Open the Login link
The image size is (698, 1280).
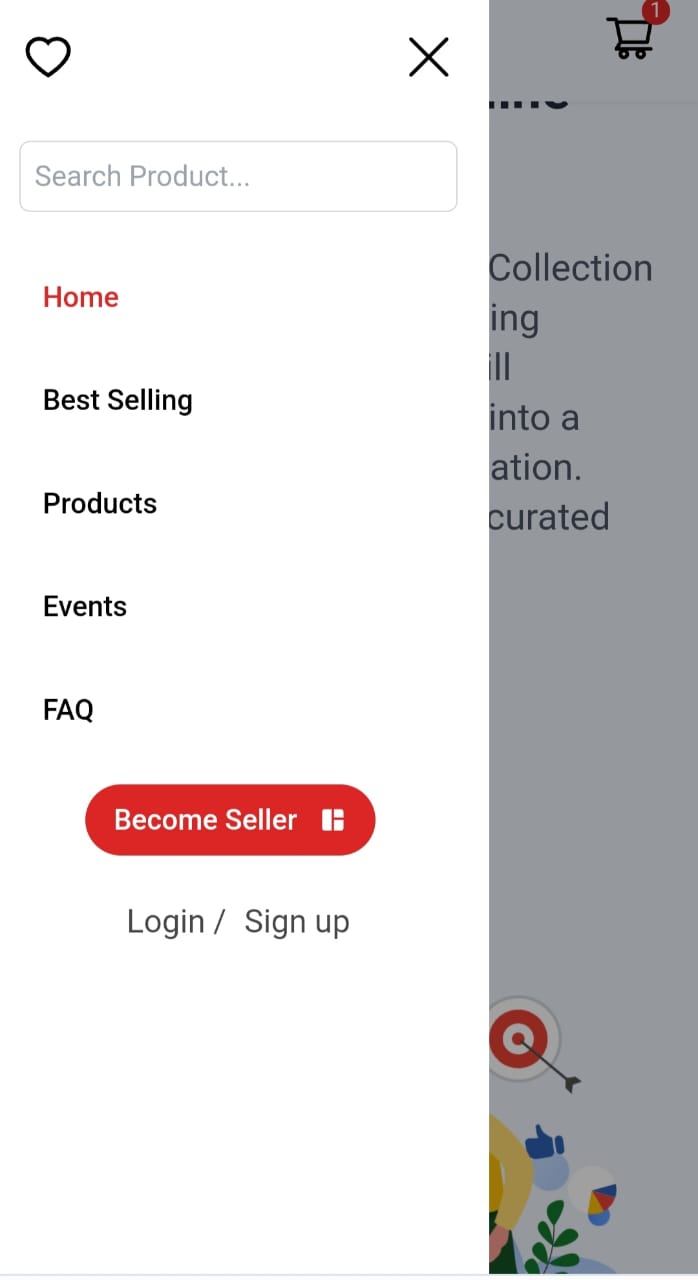point(166,921)
